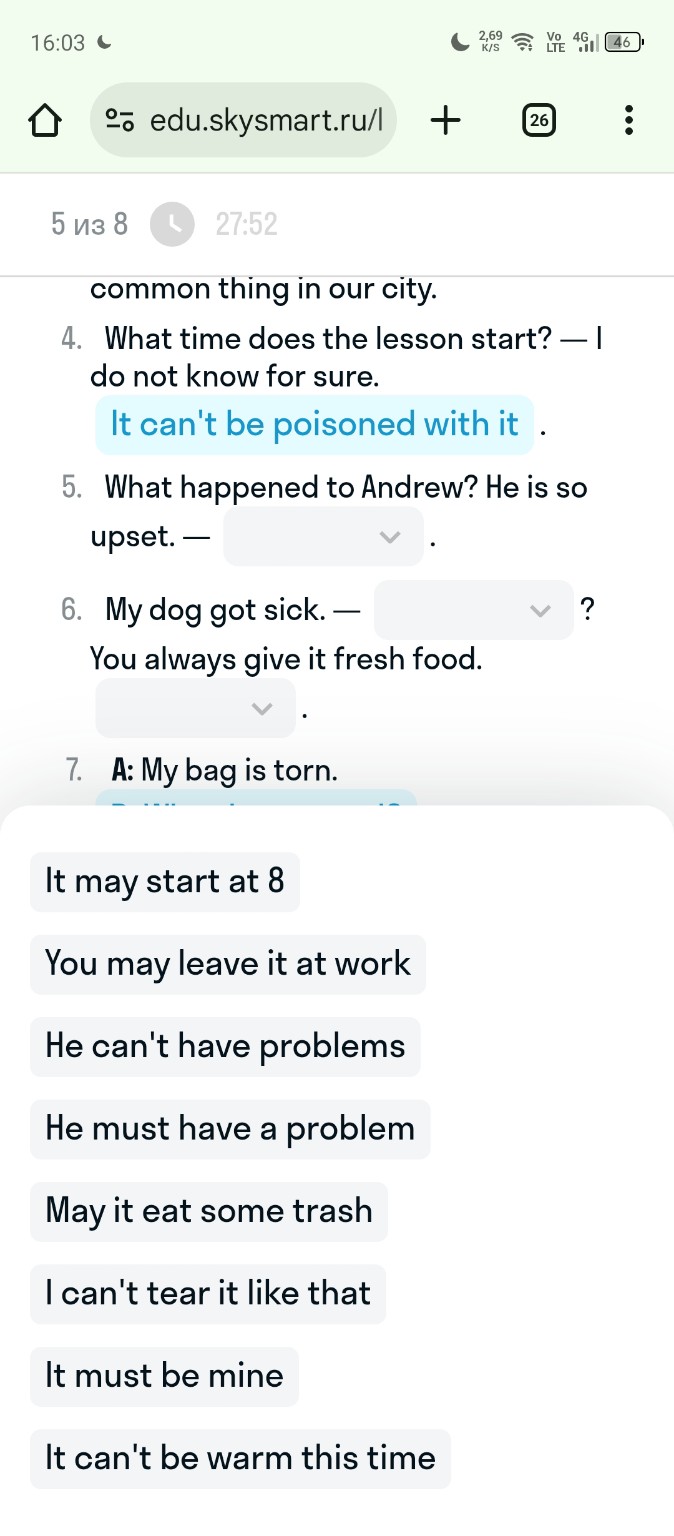Tap the edu.skysmart.ru address bar

pyautogui.click(x=243, y=121)
